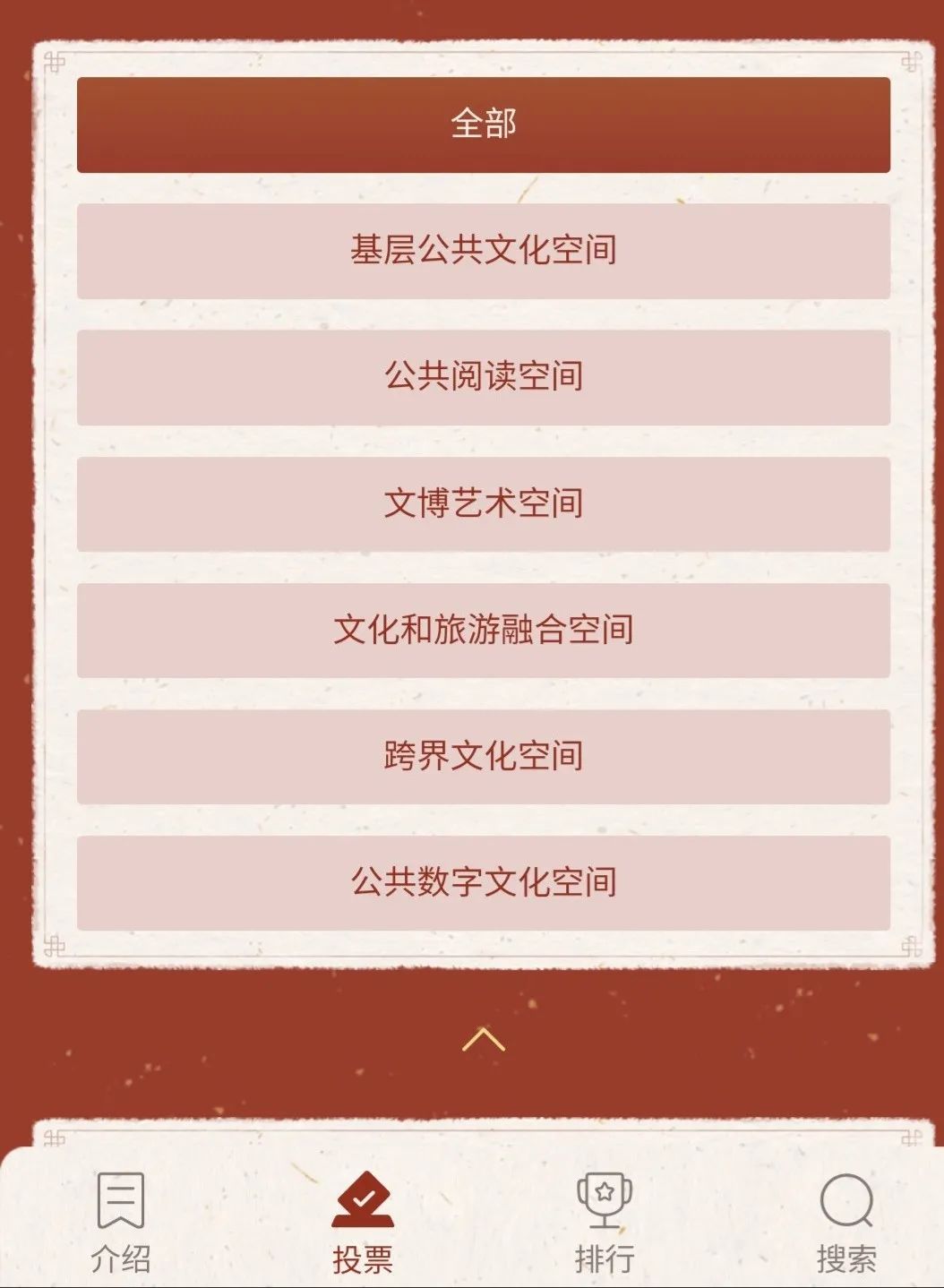This screenshot has width=944, height=1288.
Task: Collapse the category list with the up chevron
Action: 483,1039
